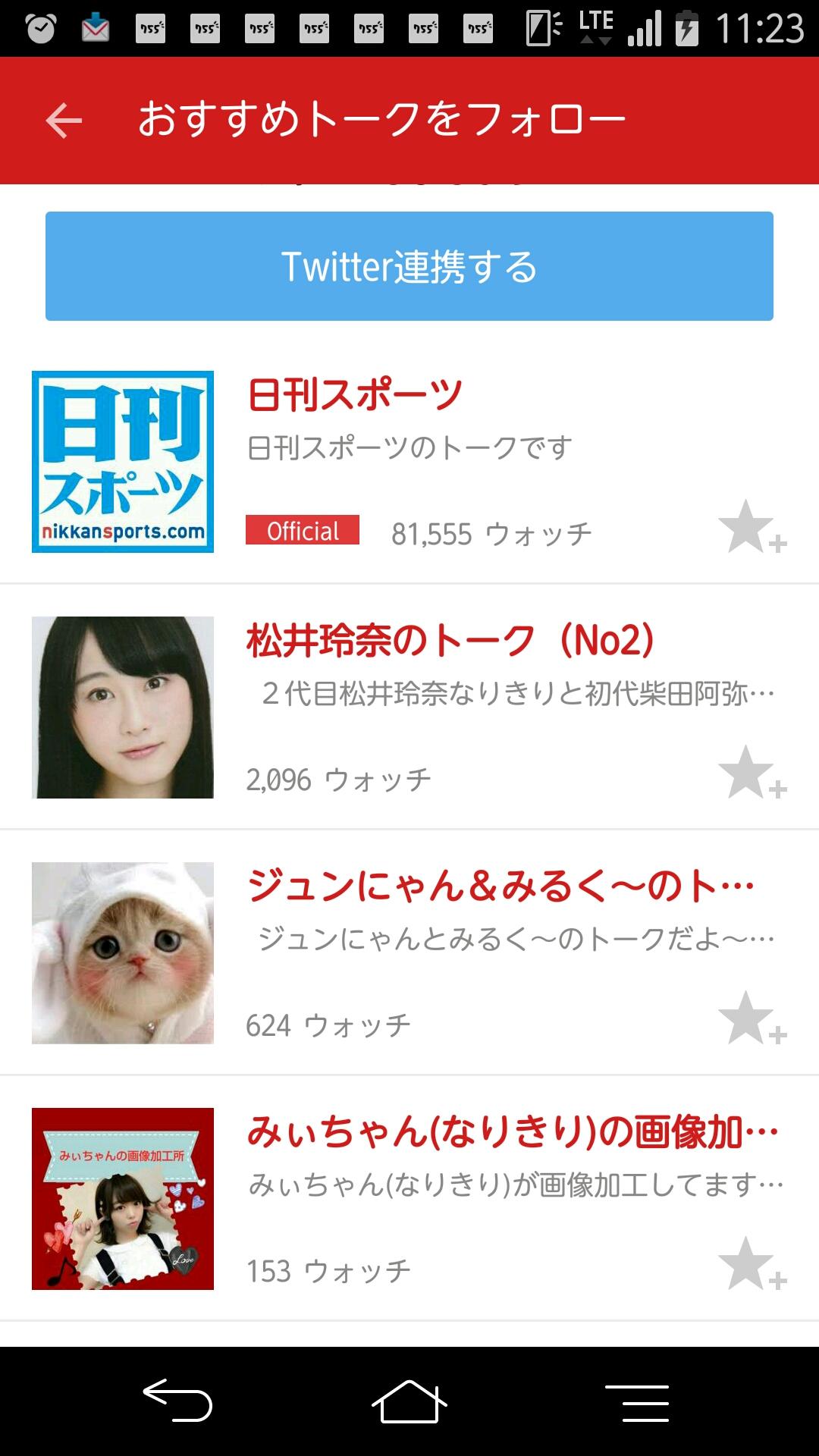Open 松井玲奈のトーク (No2)
819x1456 pixels.
pyautogui.click(x=450, y=641)
